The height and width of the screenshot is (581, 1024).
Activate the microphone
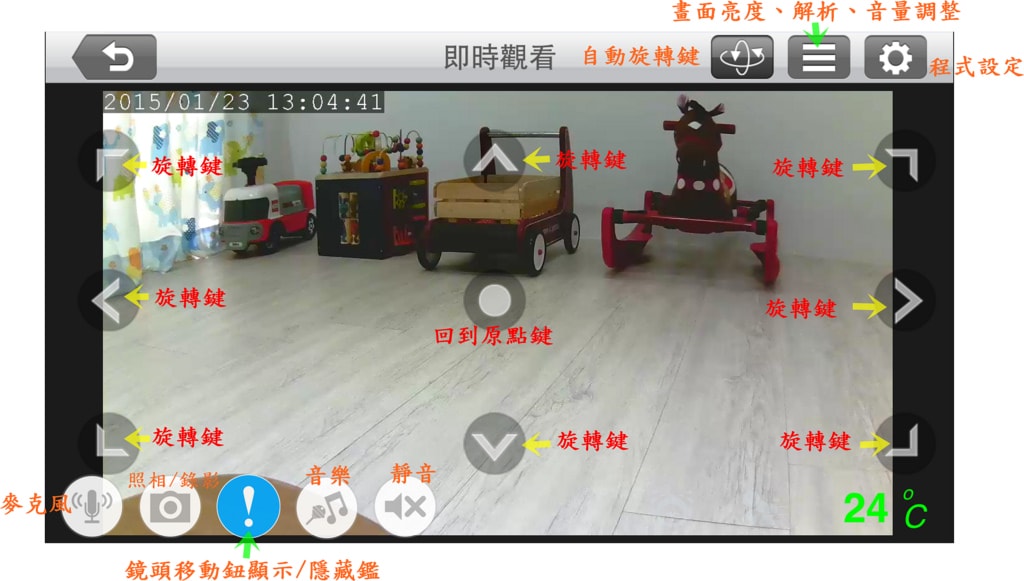click(x=92, y=507)
